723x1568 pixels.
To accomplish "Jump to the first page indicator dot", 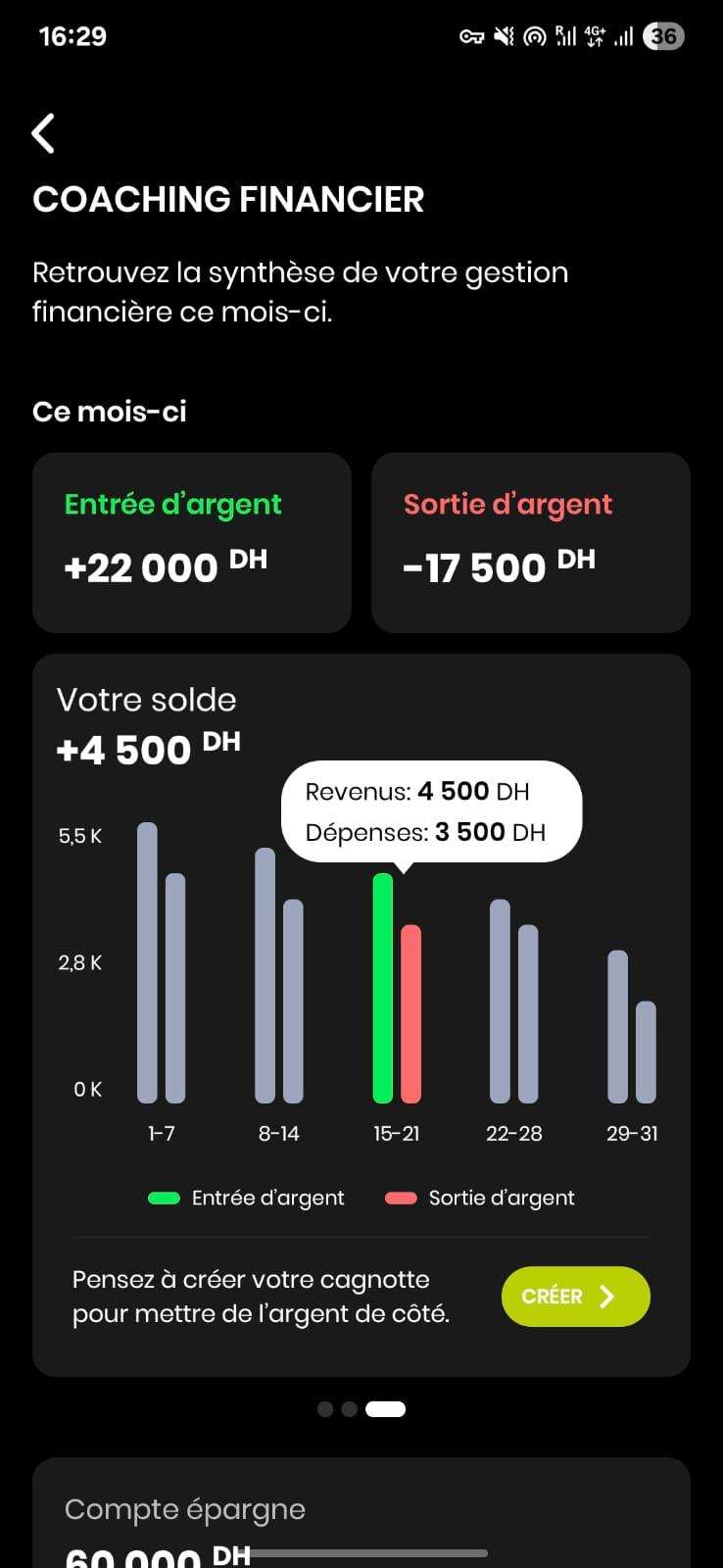I will click(x=325, y=1409).
